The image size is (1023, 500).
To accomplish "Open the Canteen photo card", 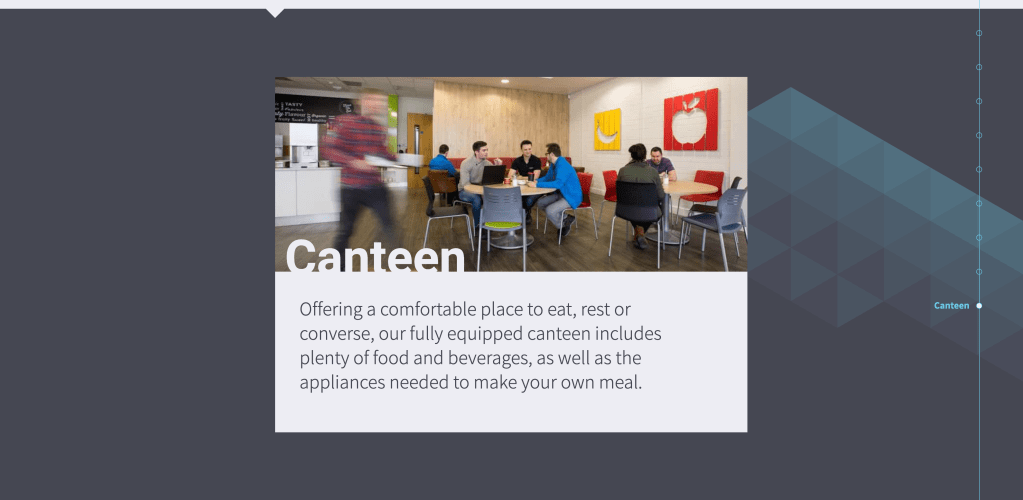I will click(x=511, y=174).
